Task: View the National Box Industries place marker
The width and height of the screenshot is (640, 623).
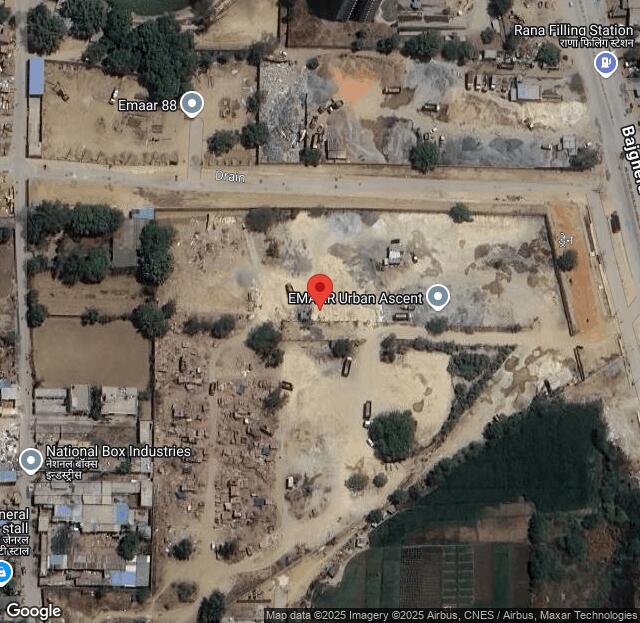Action: 31,460
